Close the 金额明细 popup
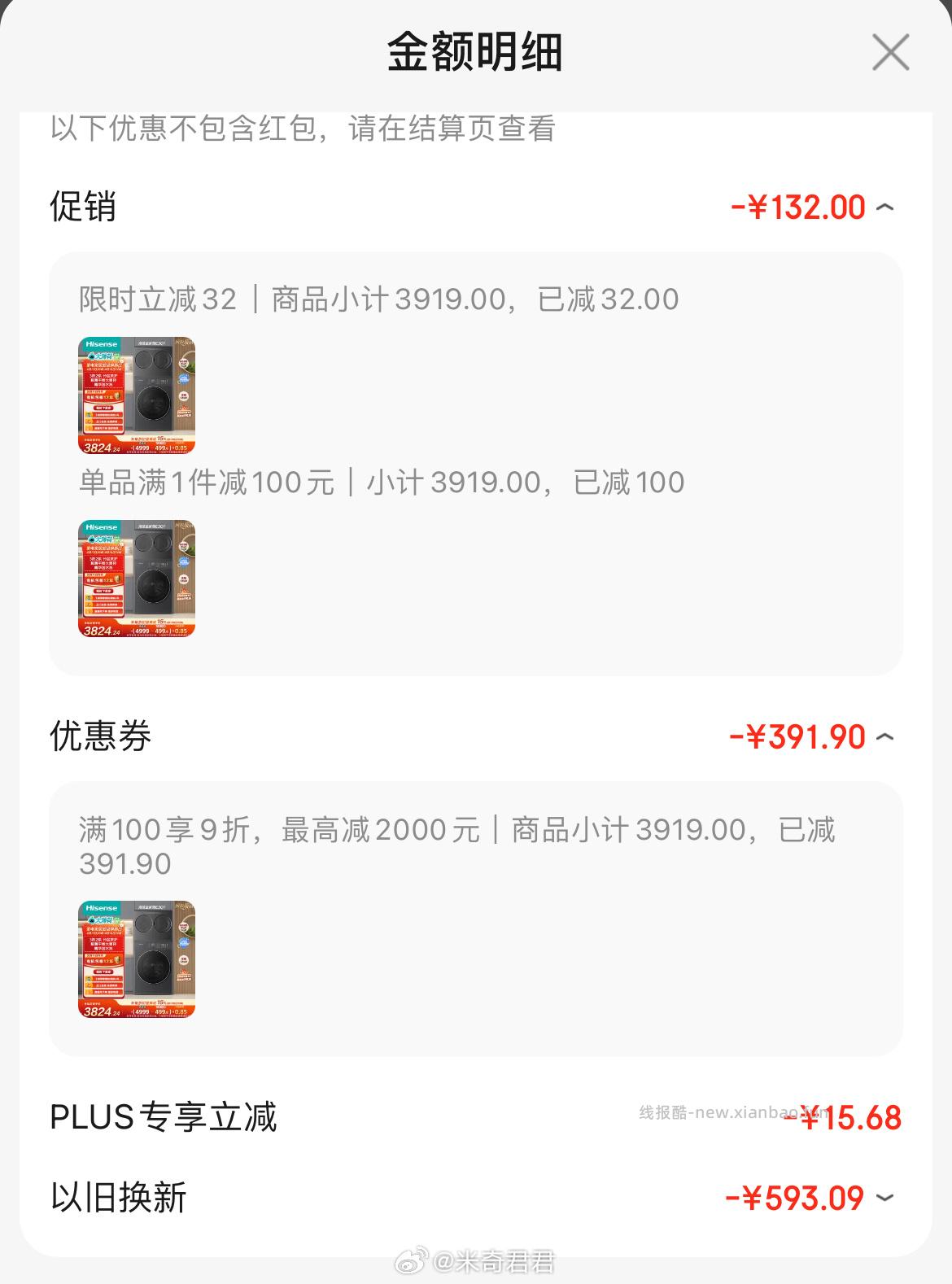The width and height of the screenshot is (952, 1284). [891, 53]
